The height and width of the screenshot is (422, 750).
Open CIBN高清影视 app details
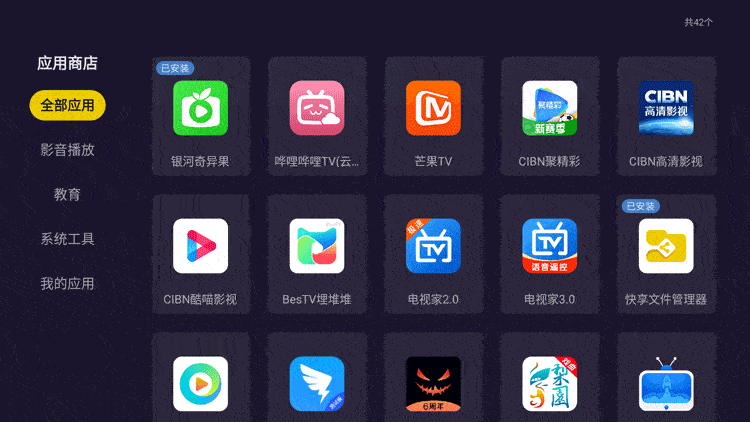coord(666,117)
